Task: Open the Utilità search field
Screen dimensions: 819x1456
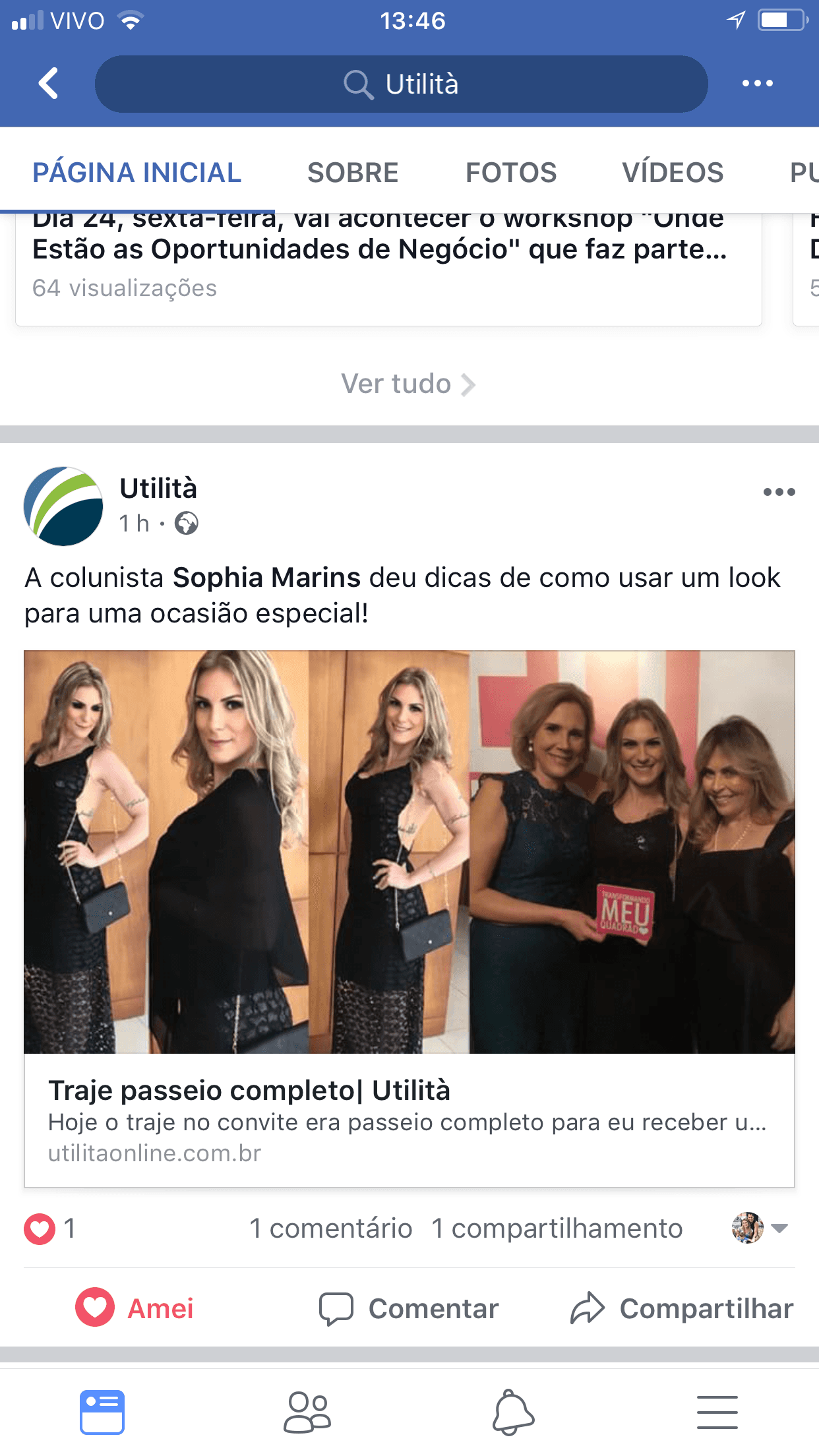Action: (x=401, y=84)
